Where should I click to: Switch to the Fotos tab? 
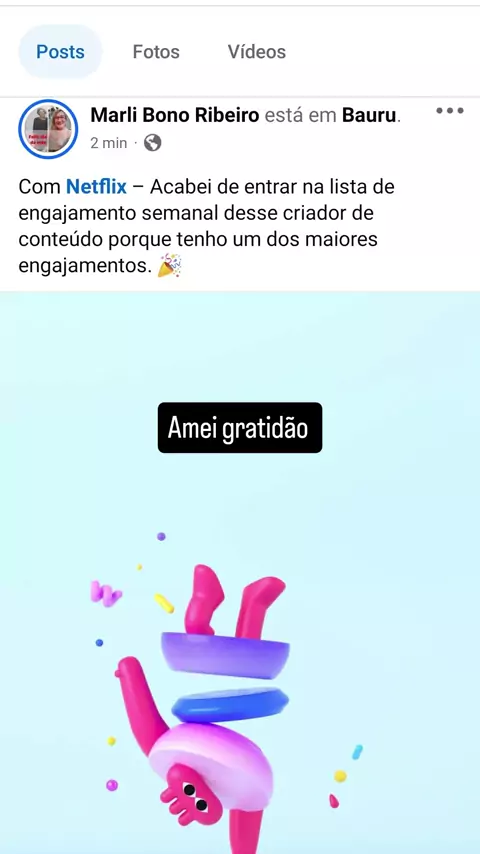[x=156, y=52]
